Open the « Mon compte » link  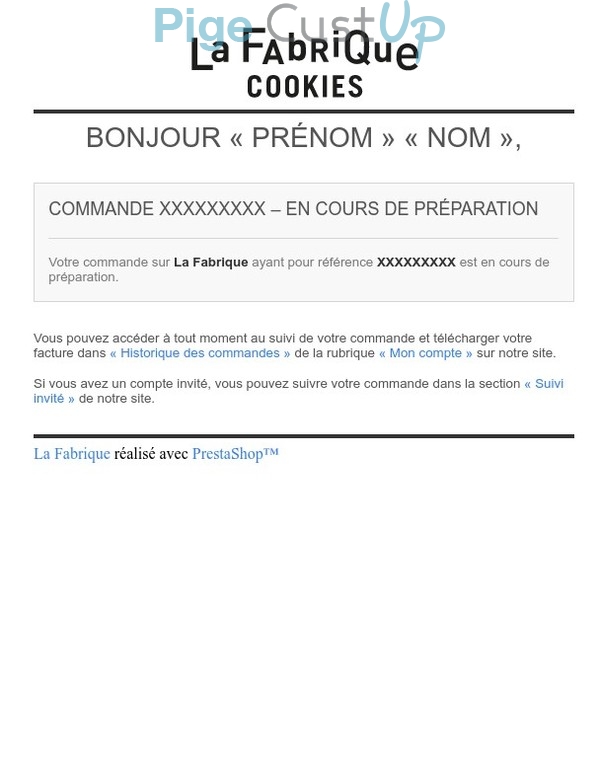coord(425,354)
